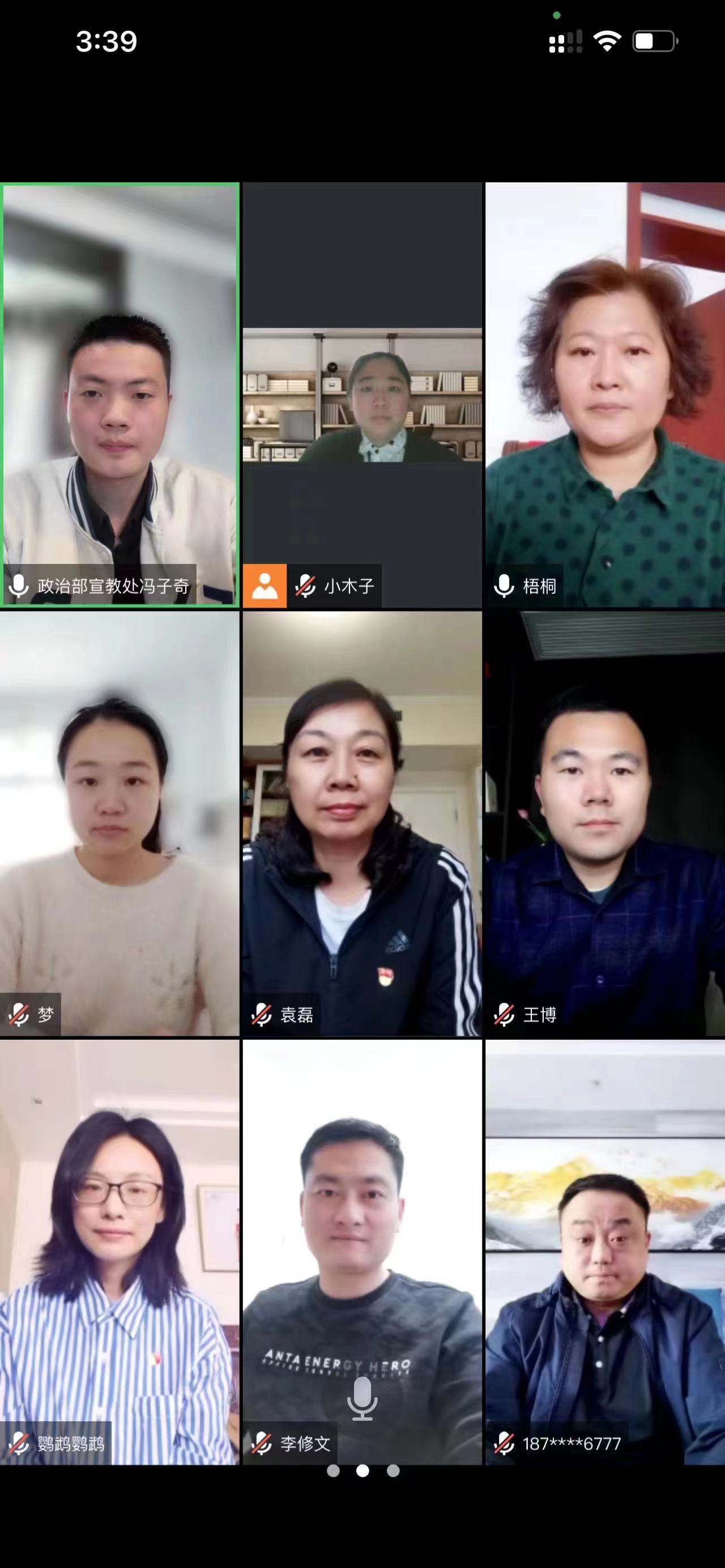This screenshot has height=1568, width=725.
Task: Open the video tile of 小木子
Action: [x=362, y=395]
